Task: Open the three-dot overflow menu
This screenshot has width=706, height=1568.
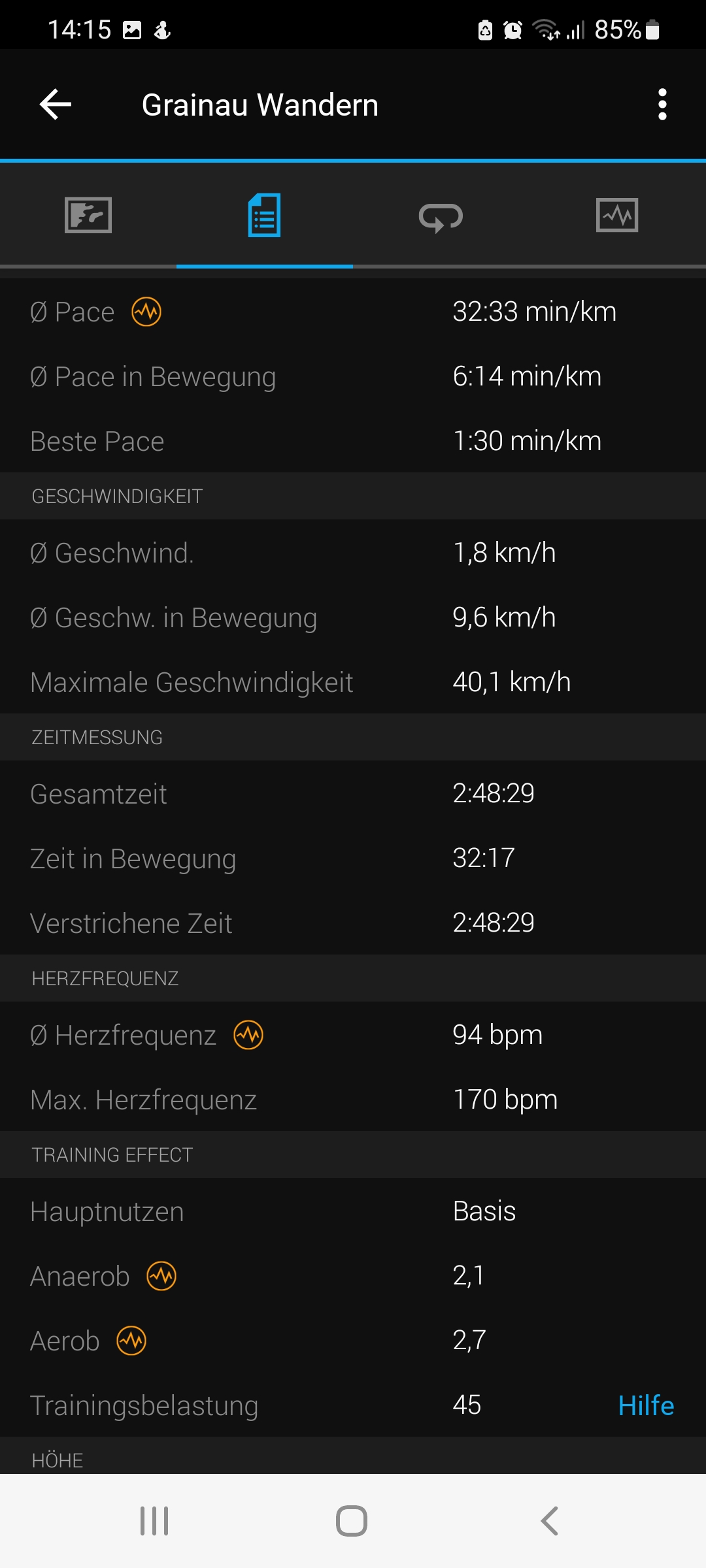Action: pyautogui.click(x=662, y=105)
